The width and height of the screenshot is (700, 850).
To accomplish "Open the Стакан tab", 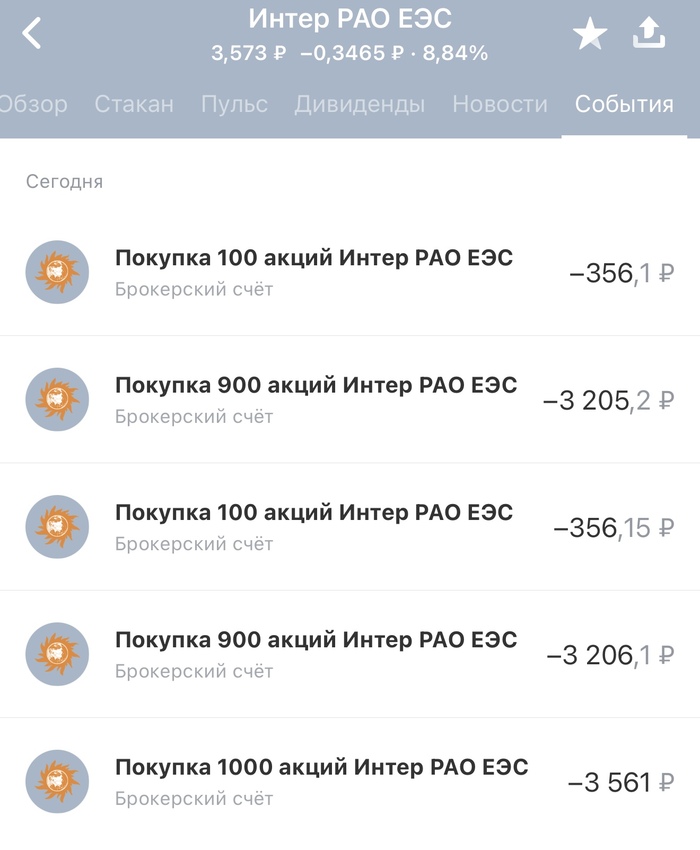I will click(134, 104).
